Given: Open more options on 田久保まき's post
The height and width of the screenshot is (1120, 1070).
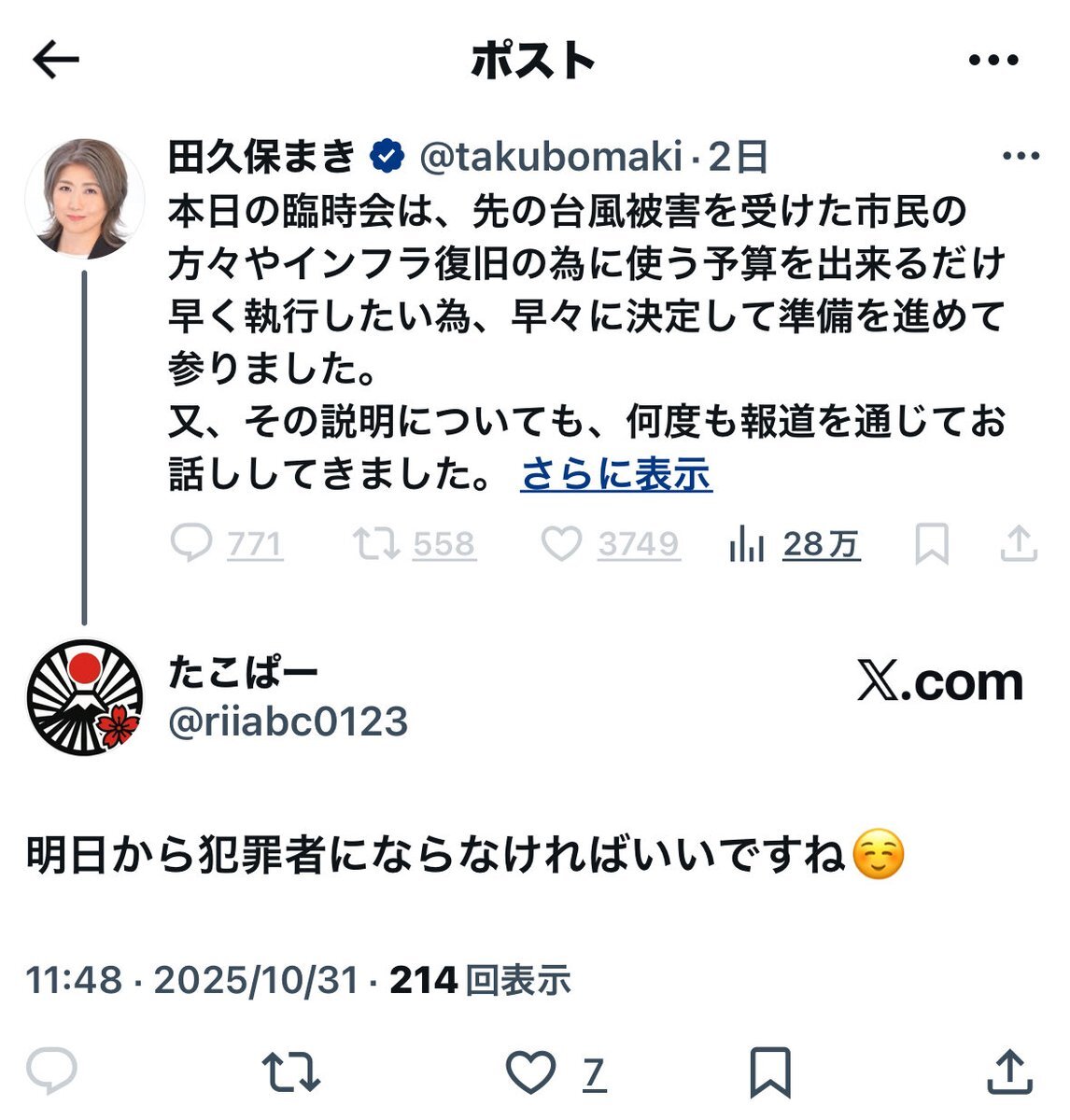Looking at the screenshot, I should pyautogui.click(x=1020, y=156).
